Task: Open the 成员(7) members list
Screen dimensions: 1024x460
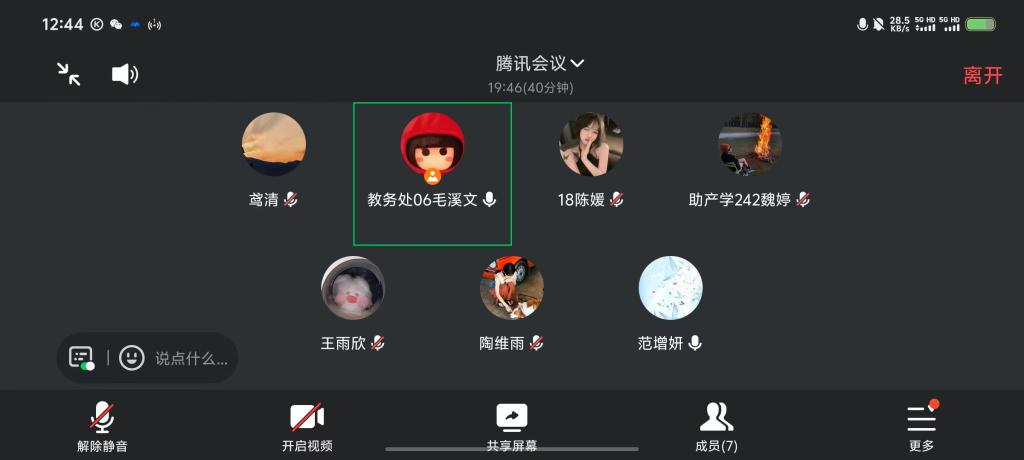Action: tap(716, 426)
